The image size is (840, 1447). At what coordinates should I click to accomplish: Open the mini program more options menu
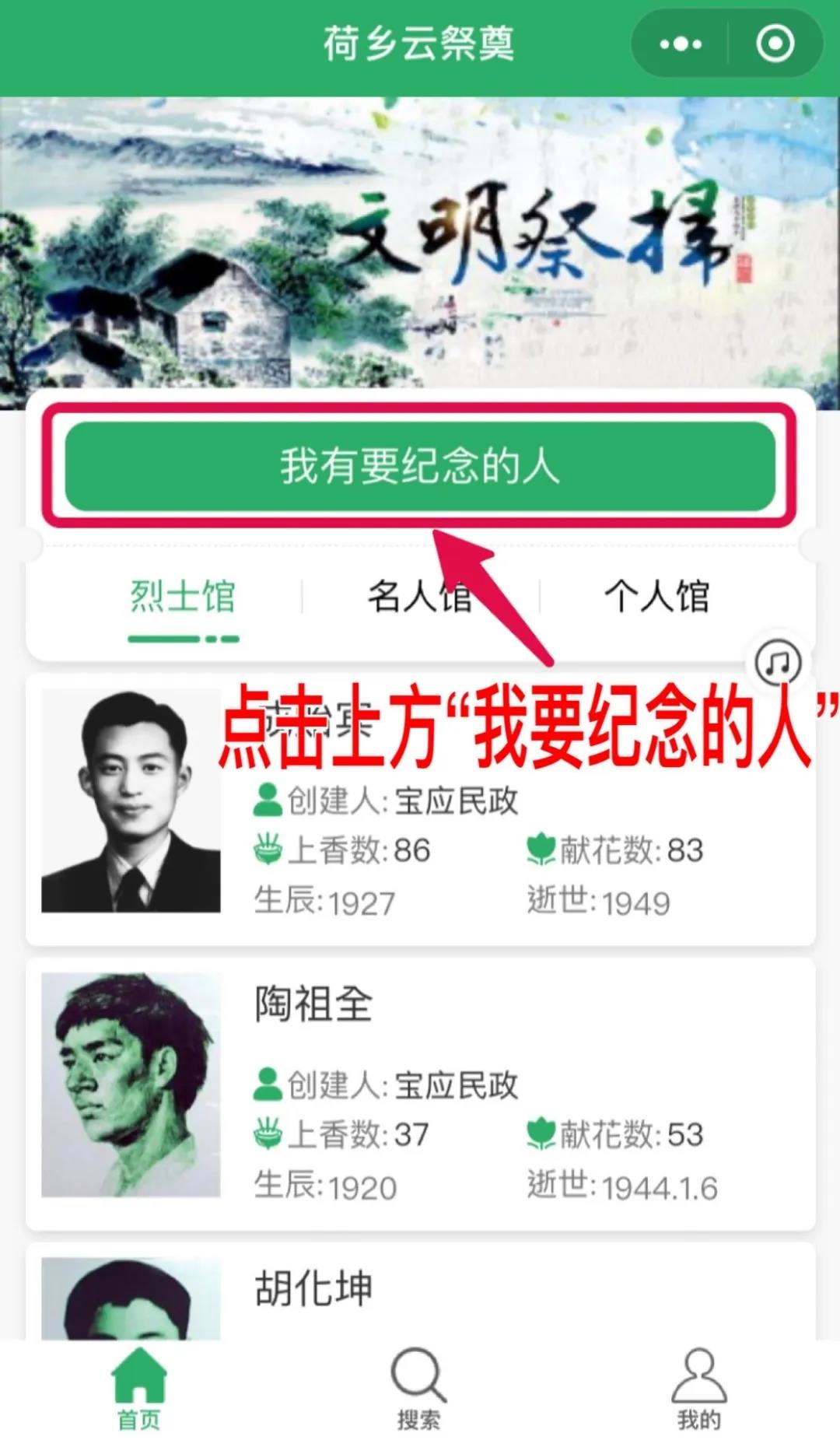681,44
